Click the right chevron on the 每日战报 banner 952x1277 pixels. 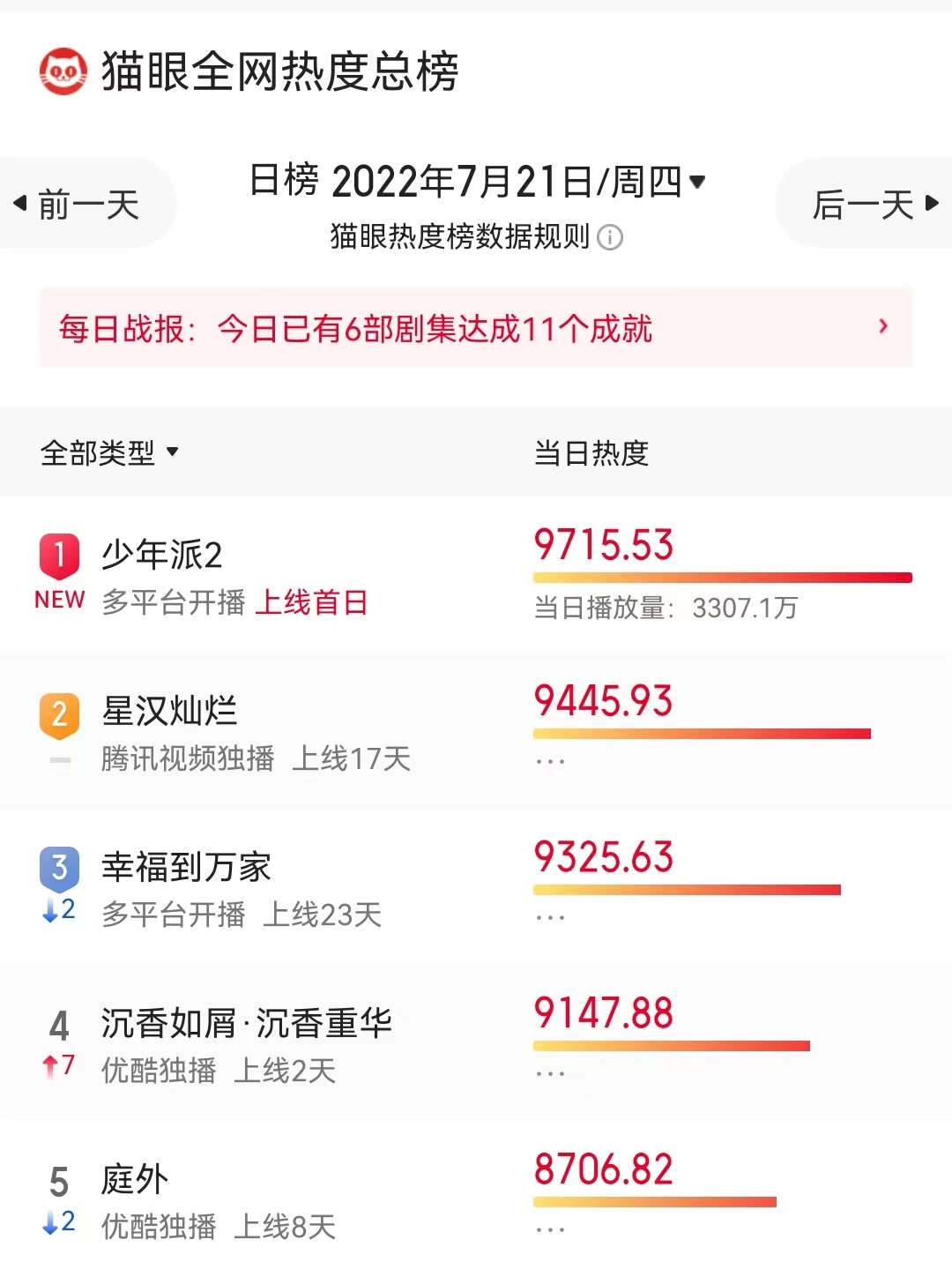(x=884, y=327)
